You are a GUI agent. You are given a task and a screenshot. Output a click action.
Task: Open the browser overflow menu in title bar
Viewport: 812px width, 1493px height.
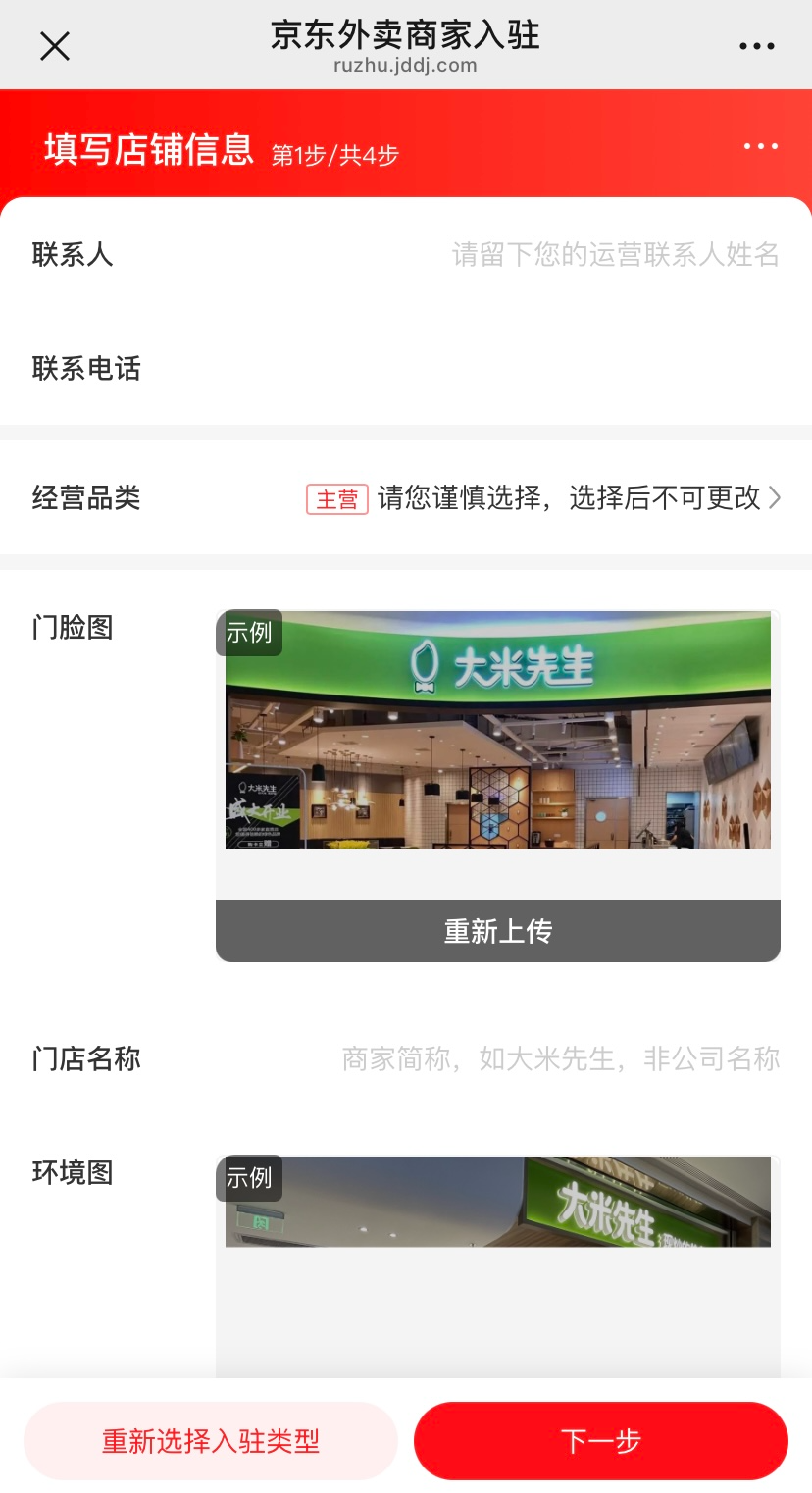pos(756,46)
